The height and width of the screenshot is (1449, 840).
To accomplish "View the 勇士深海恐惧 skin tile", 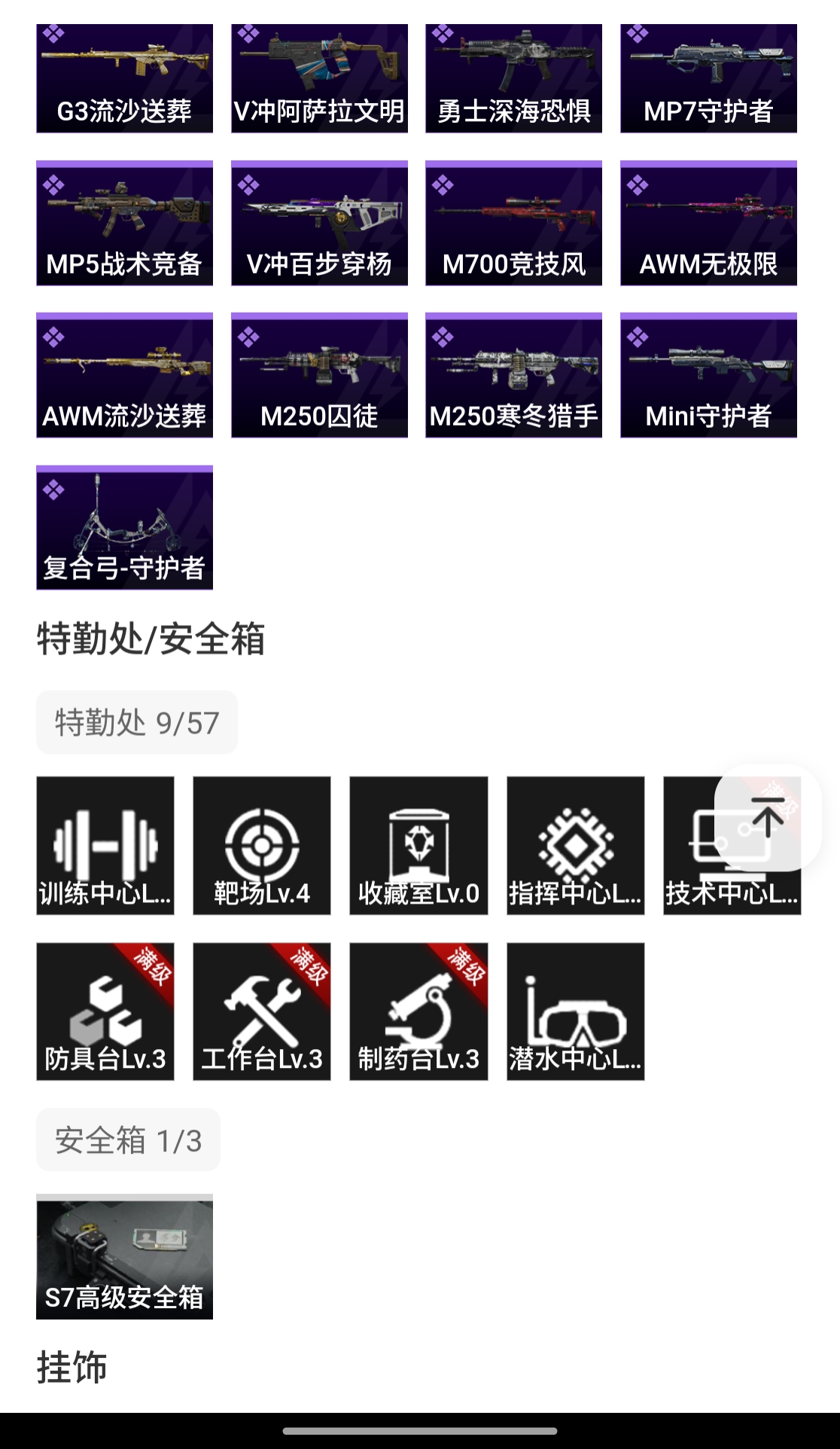I will [513, 78].
